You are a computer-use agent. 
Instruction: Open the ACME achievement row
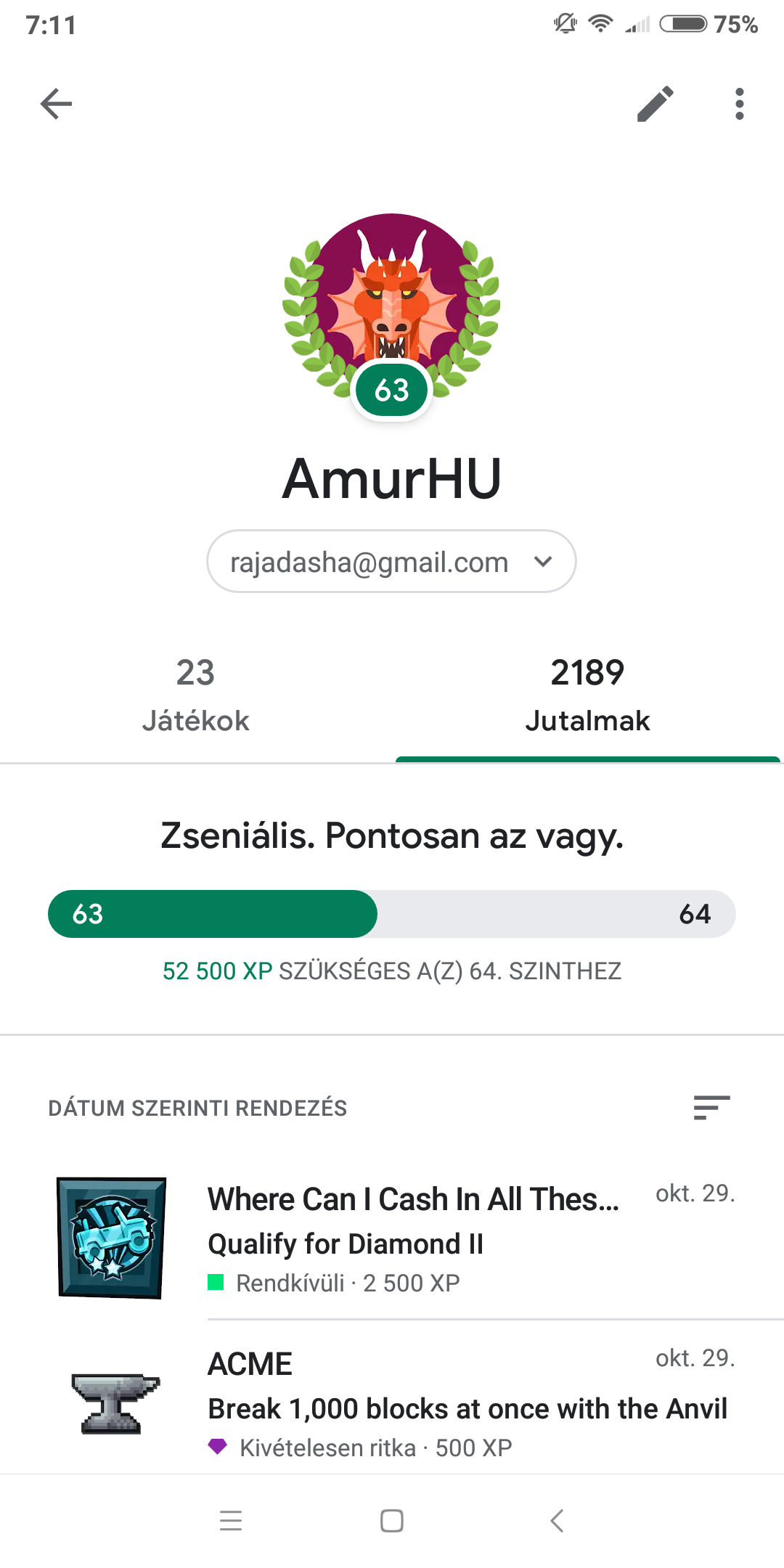click(392, 1401)
